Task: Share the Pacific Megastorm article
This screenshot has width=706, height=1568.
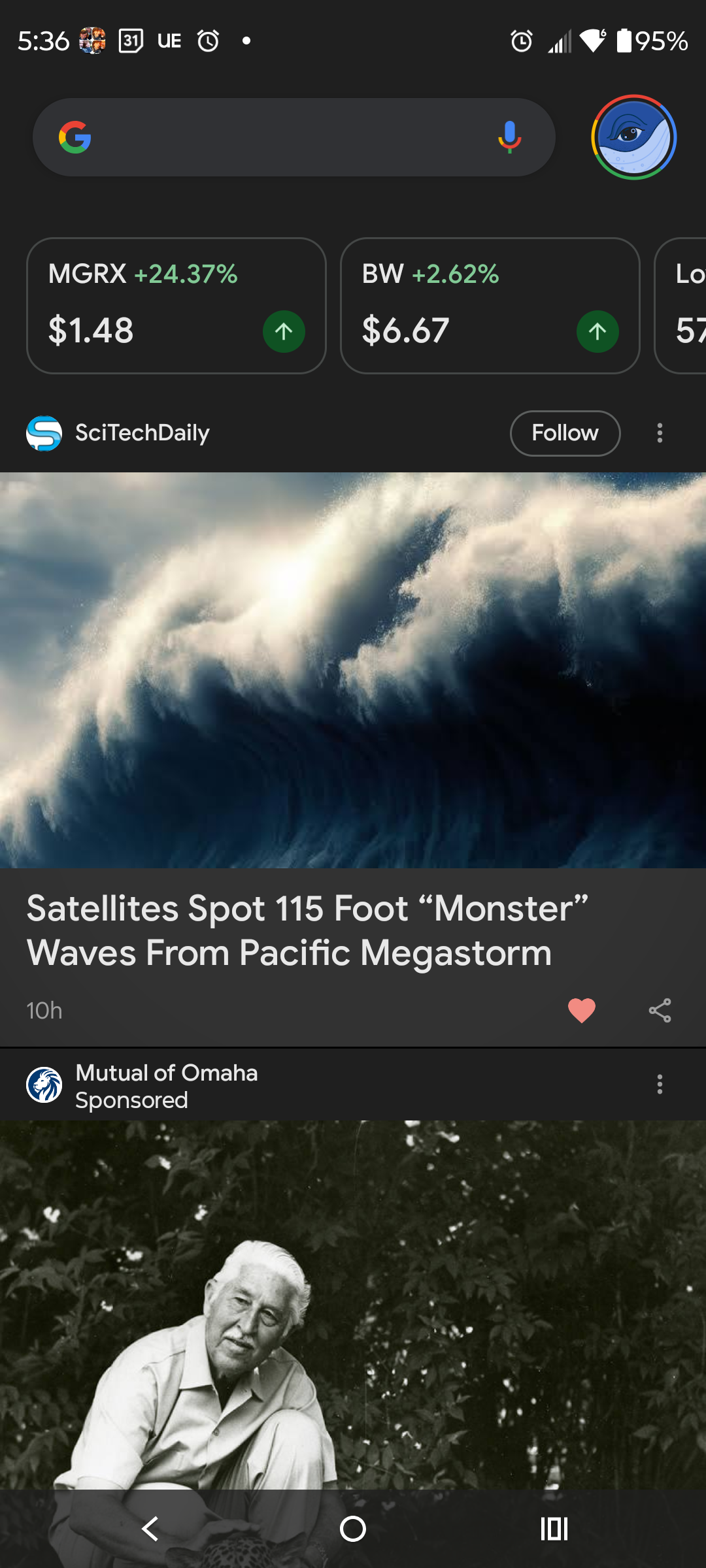Action: point(660,1010)
